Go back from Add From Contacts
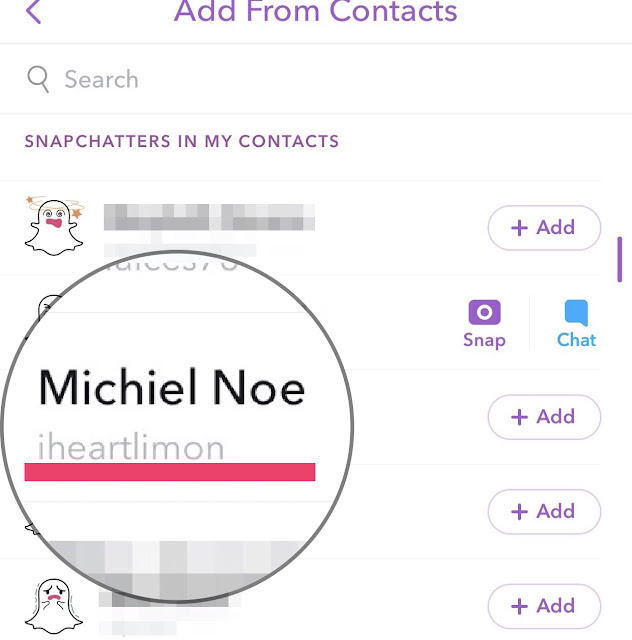 [34, 13]
